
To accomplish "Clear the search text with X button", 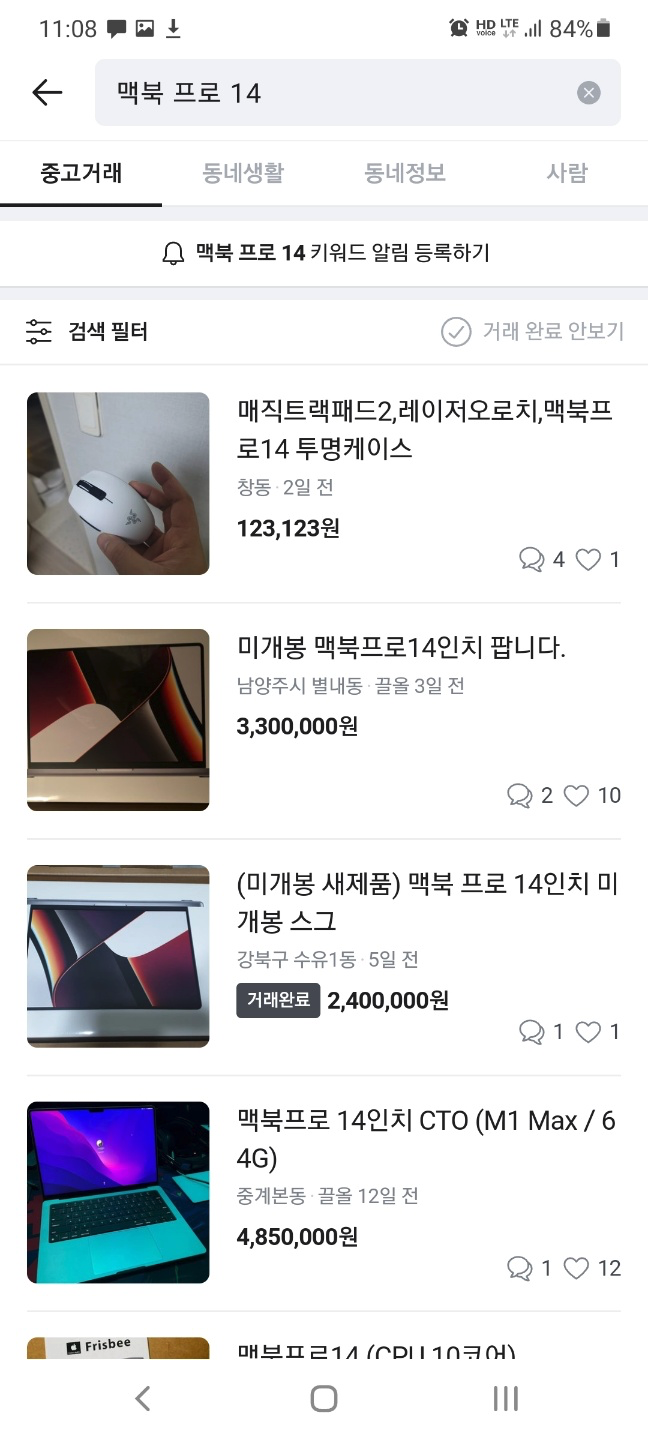I will [589, 93].
